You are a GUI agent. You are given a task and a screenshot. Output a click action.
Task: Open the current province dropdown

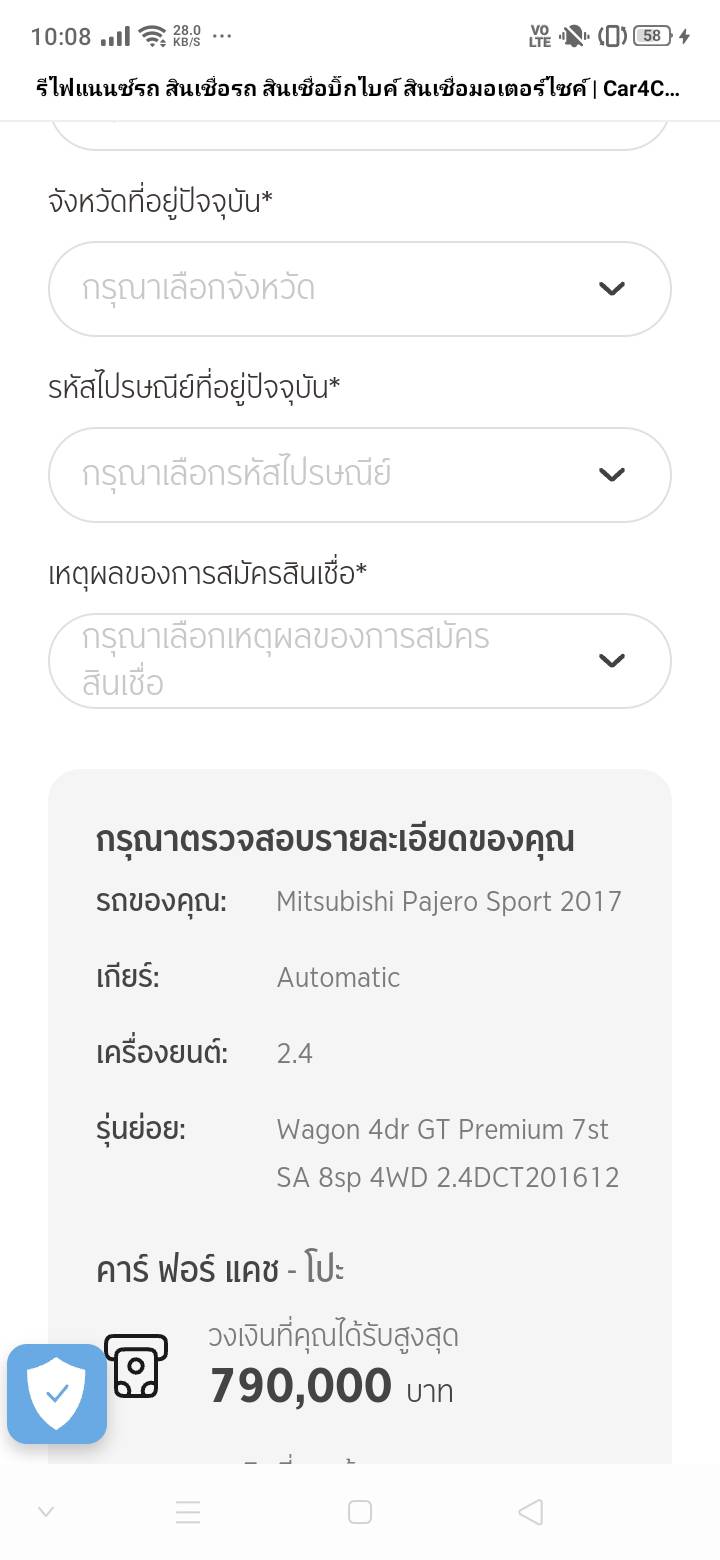[359, 289]
